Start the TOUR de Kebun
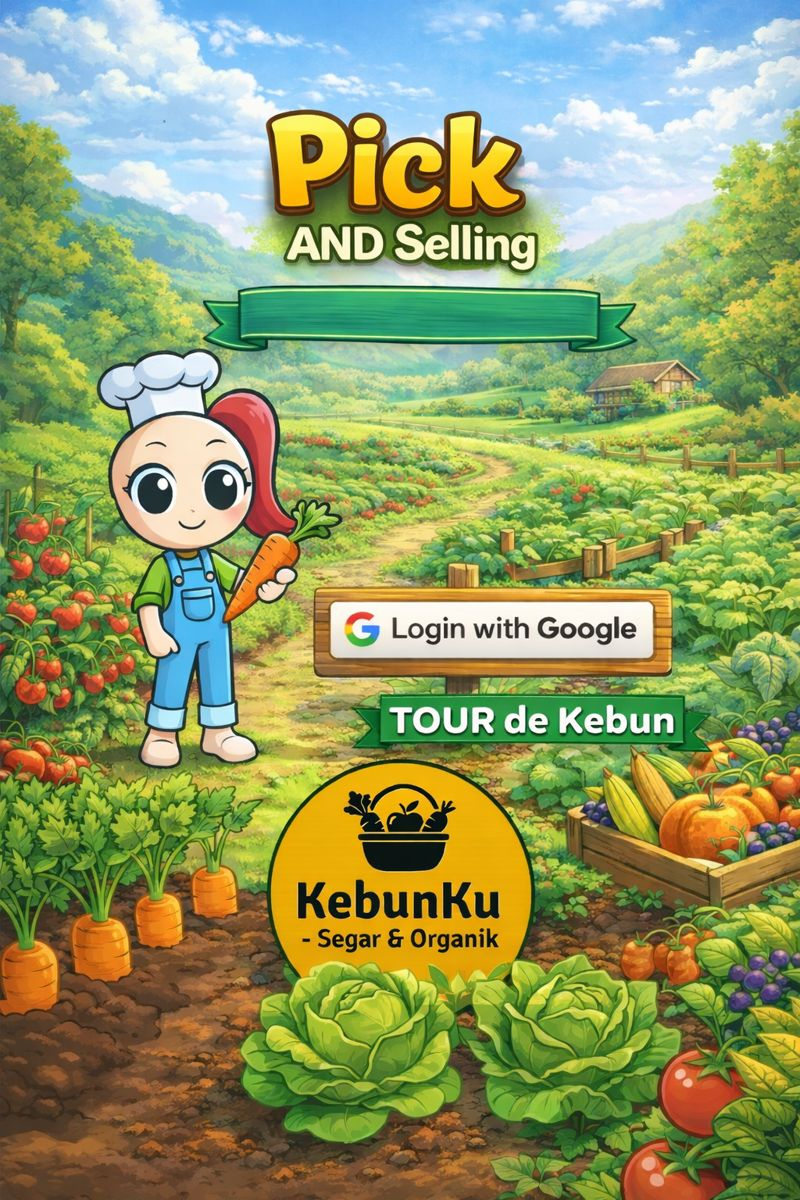This screenshot has height=1200, width=800. [531, 722]
